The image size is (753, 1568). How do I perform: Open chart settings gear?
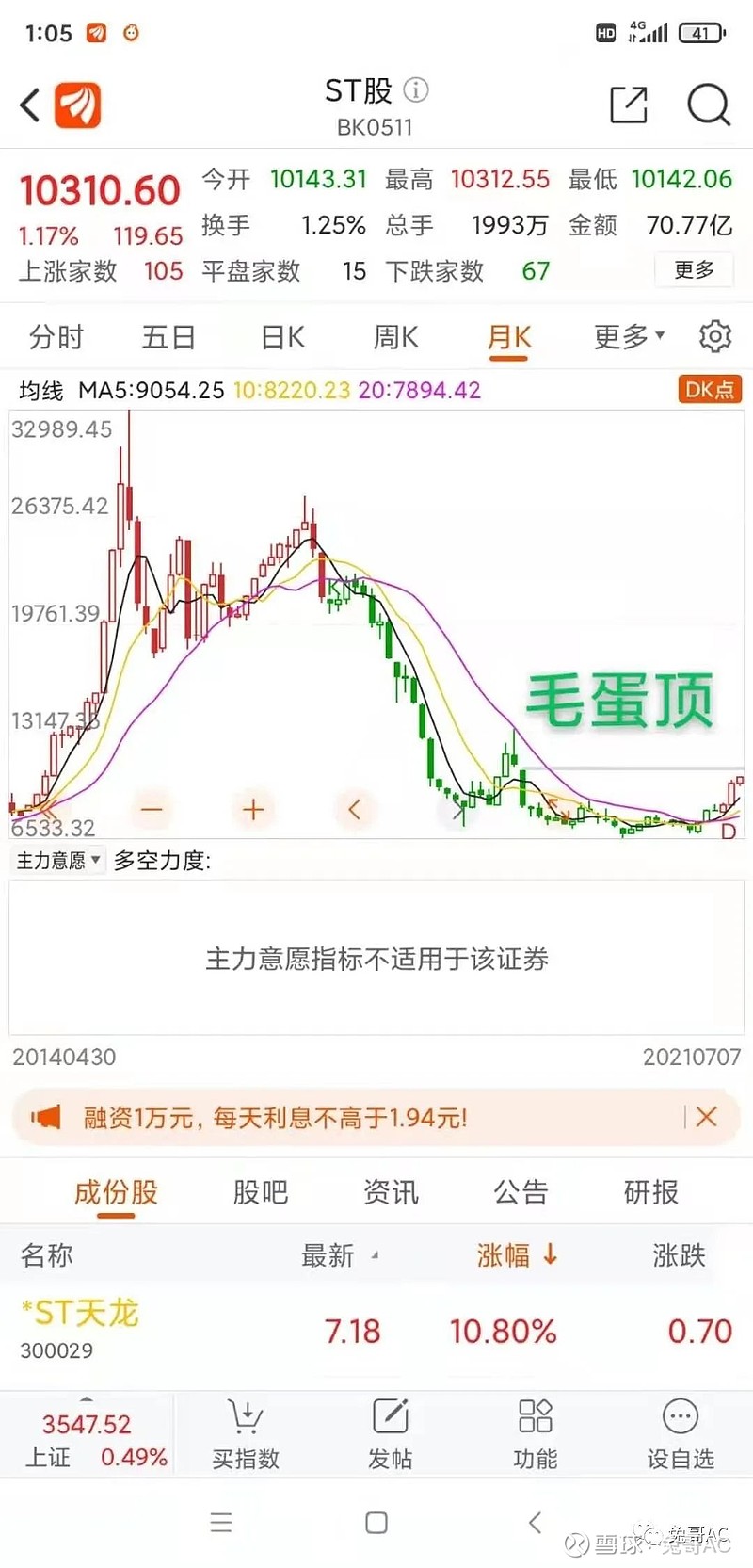pyautogui.click(x=715, y=336)
